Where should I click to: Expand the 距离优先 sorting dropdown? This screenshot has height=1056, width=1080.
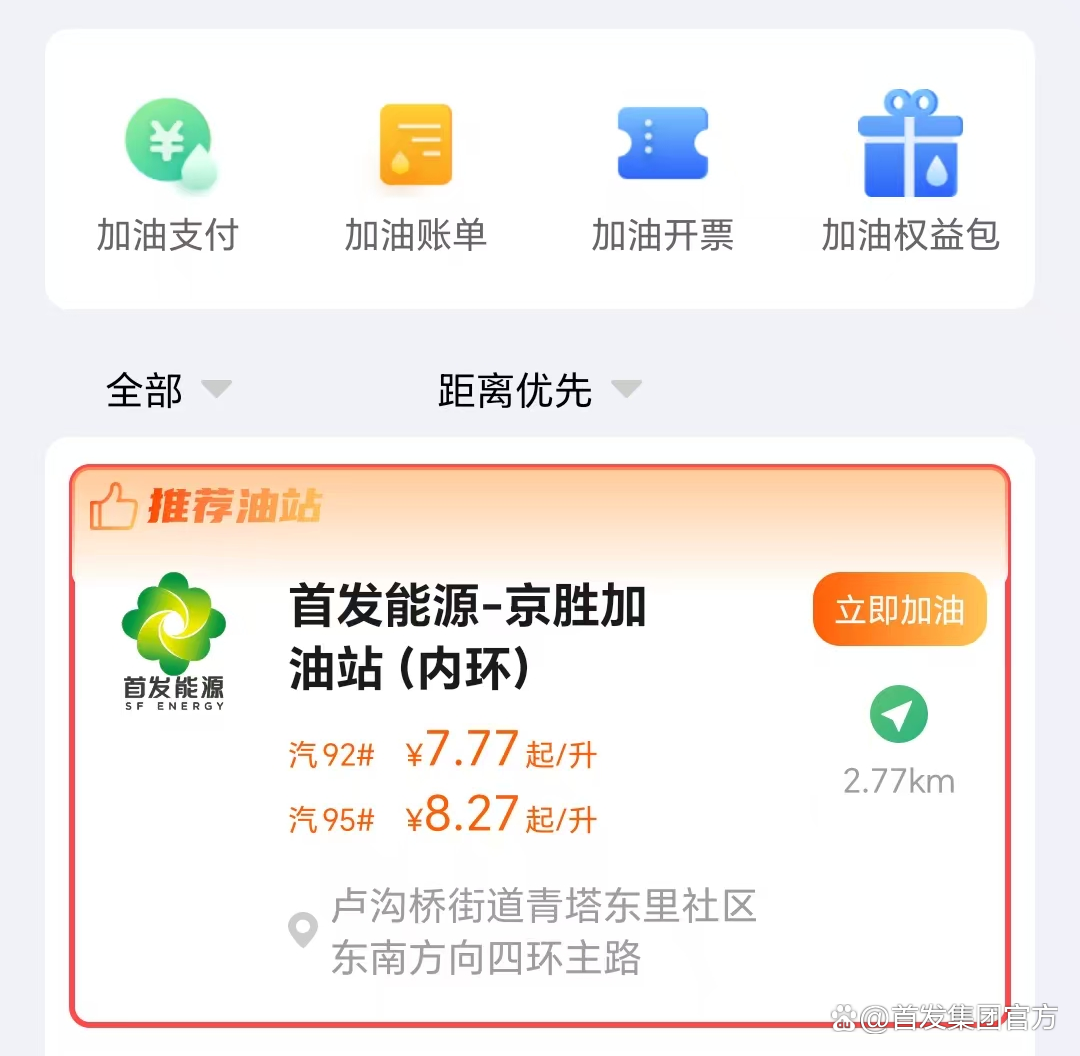538,390
